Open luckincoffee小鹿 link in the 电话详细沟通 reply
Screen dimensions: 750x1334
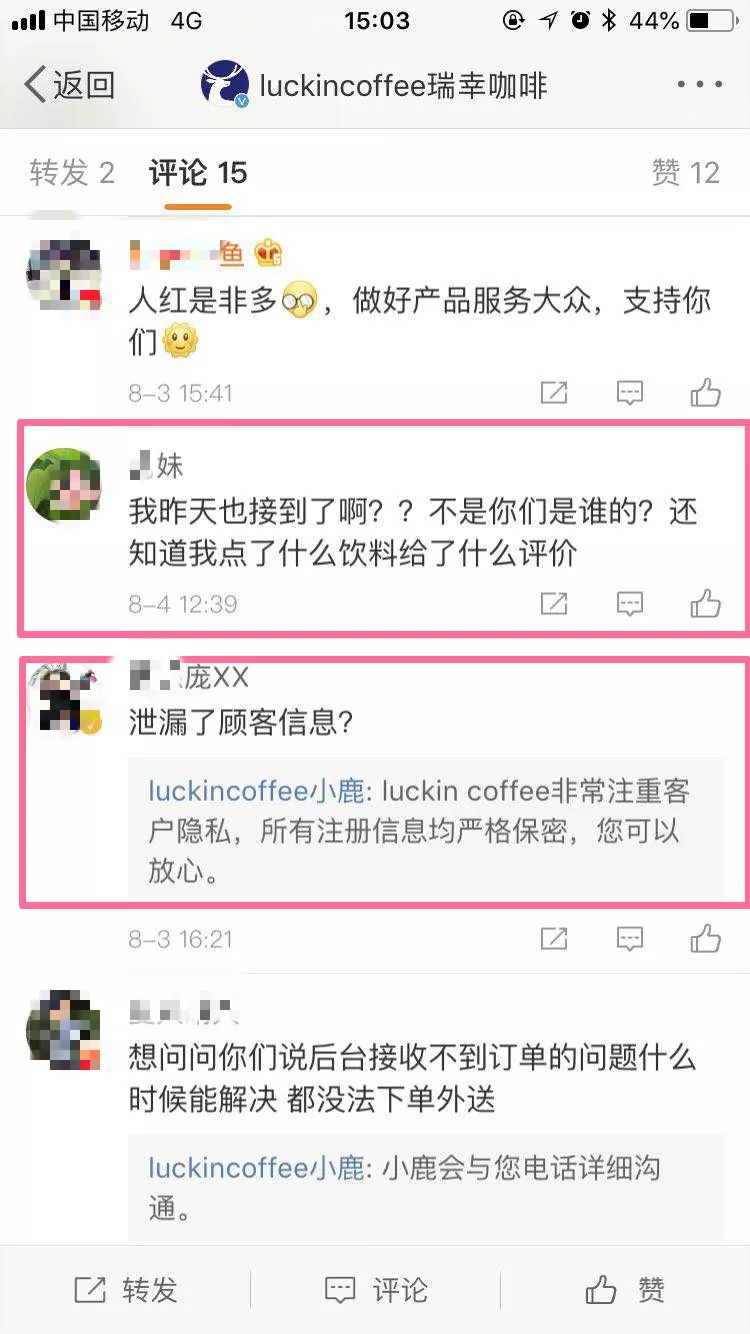(255, 1167)
